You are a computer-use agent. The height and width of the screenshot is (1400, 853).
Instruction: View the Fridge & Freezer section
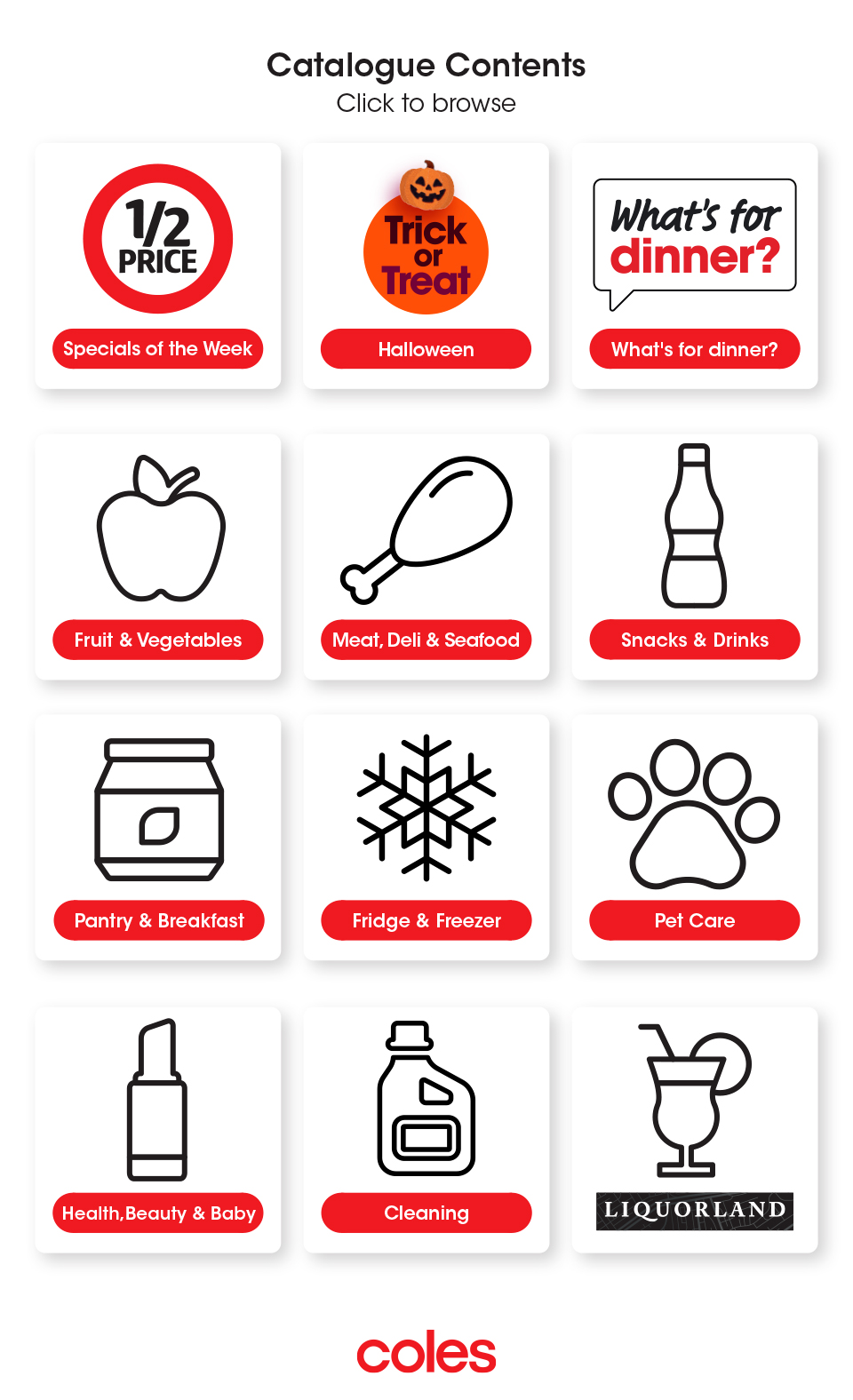click(x=426, y=838)
